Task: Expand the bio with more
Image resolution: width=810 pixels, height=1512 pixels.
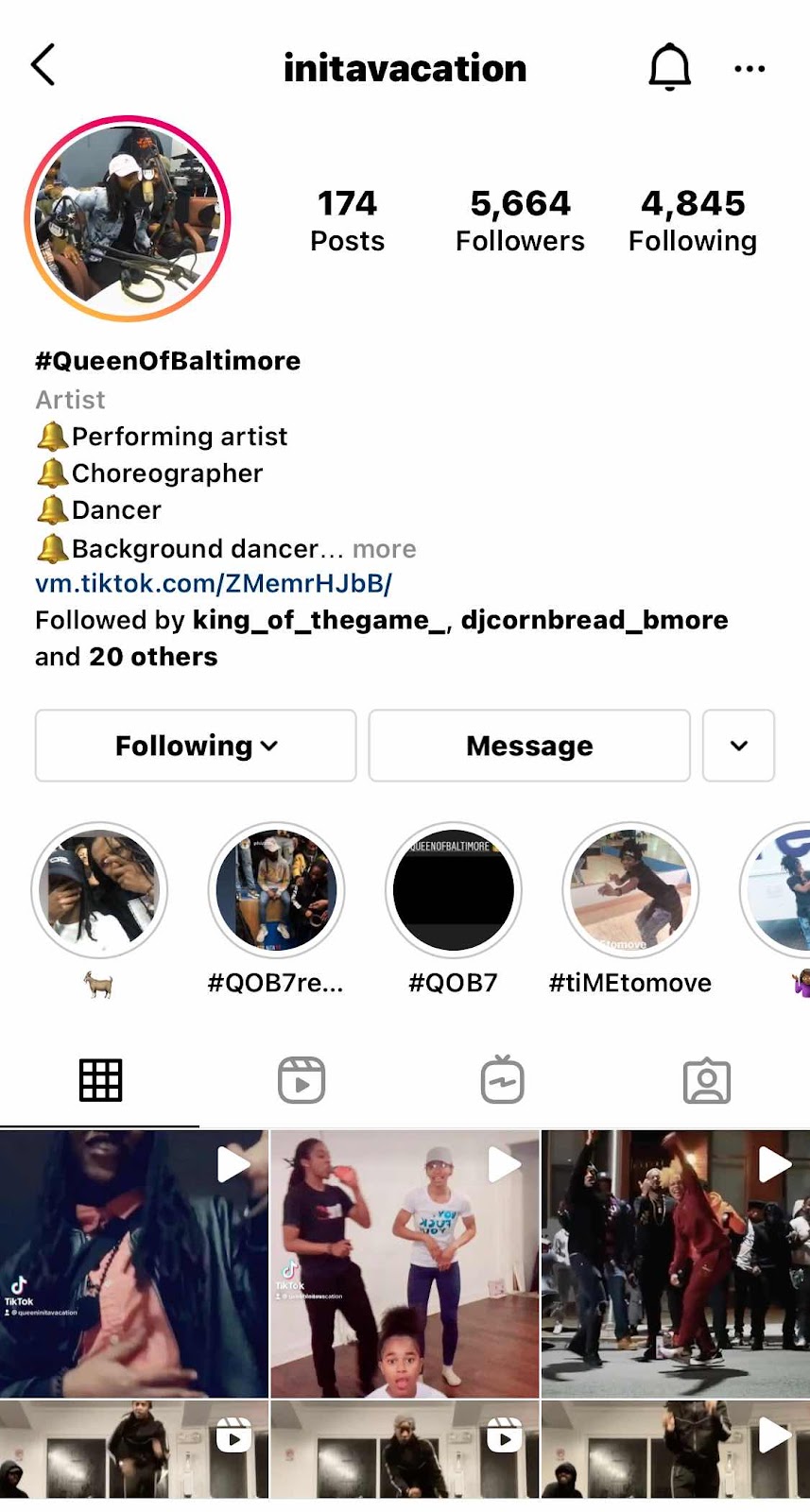Action: coord(384,549)
